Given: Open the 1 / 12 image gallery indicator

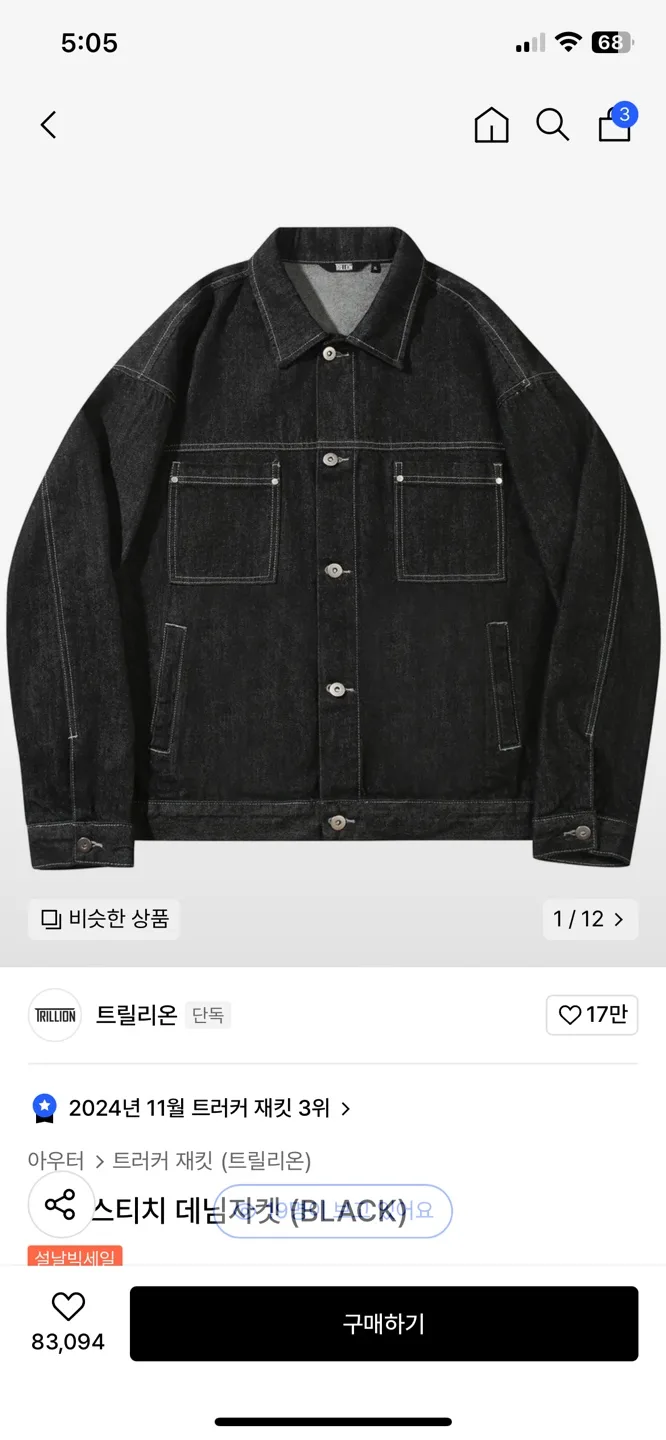Looking at the screenshot, I should click(589, 919).
